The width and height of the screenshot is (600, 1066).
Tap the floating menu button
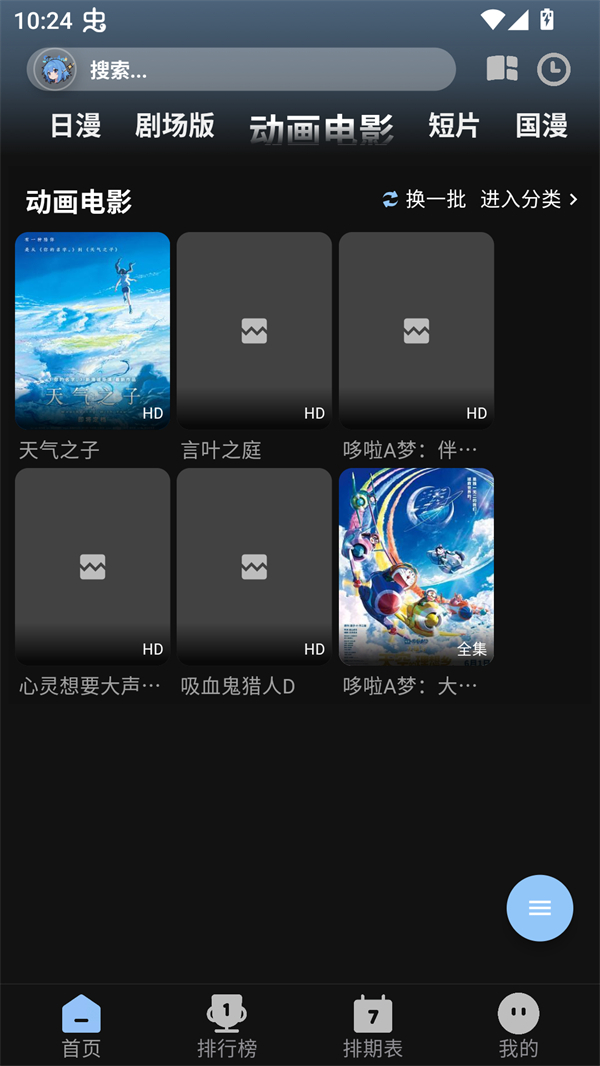coord(540,908)
